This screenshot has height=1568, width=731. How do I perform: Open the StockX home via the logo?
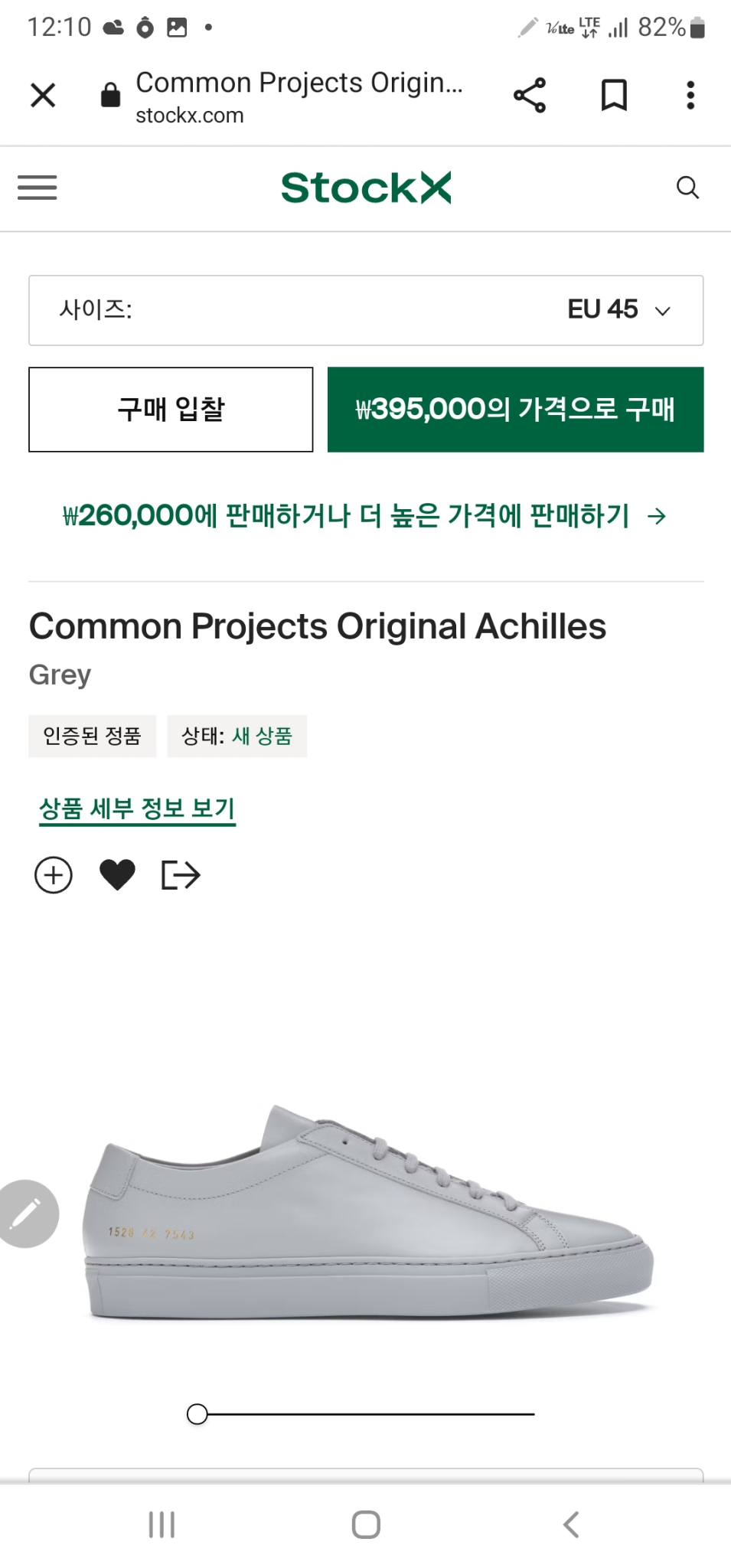pos(366,188)
